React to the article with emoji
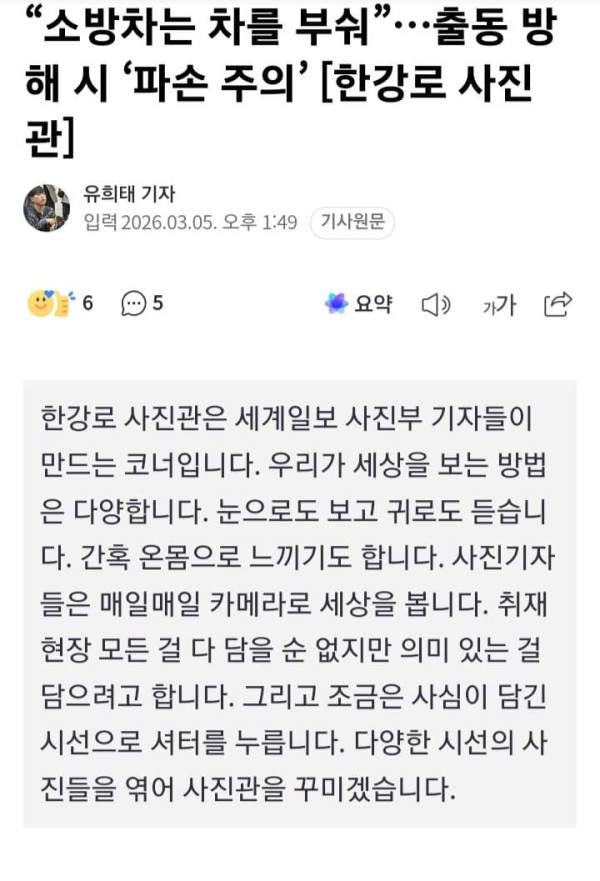The width and height of the screenshot is (600, 881). point(52,304)
